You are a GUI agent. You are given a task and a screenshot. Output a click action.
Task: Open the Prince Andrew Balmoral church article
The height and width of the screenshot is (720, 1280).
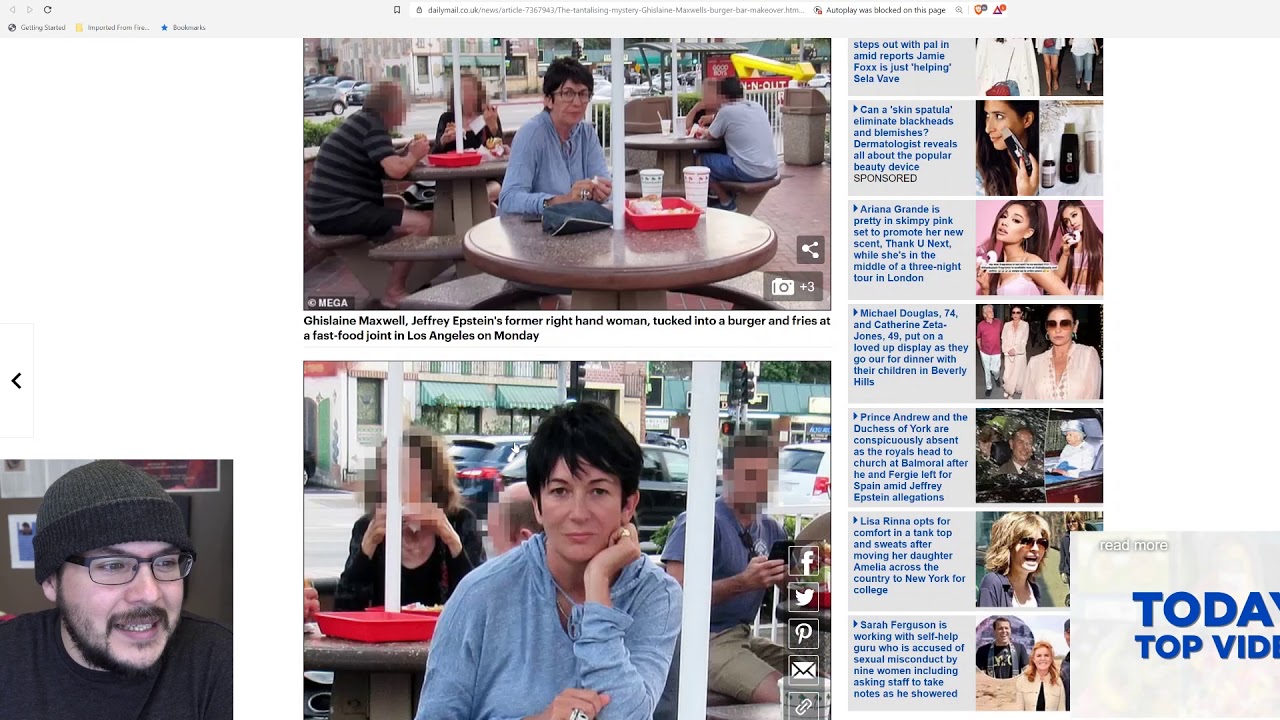click(910, 457)
